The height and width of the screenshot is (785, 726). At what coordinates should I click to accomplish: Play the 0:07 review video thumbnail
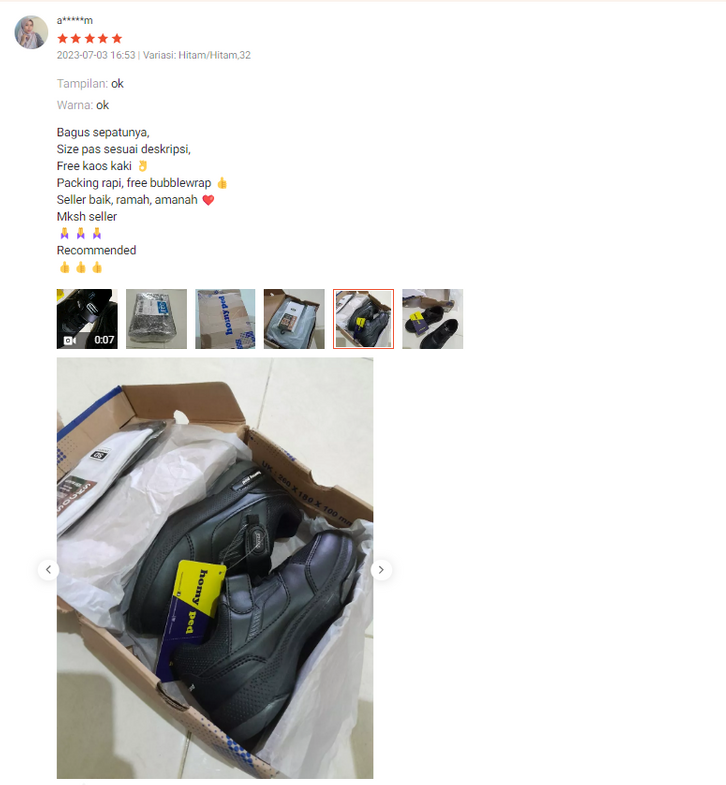(x=87, y=319)
